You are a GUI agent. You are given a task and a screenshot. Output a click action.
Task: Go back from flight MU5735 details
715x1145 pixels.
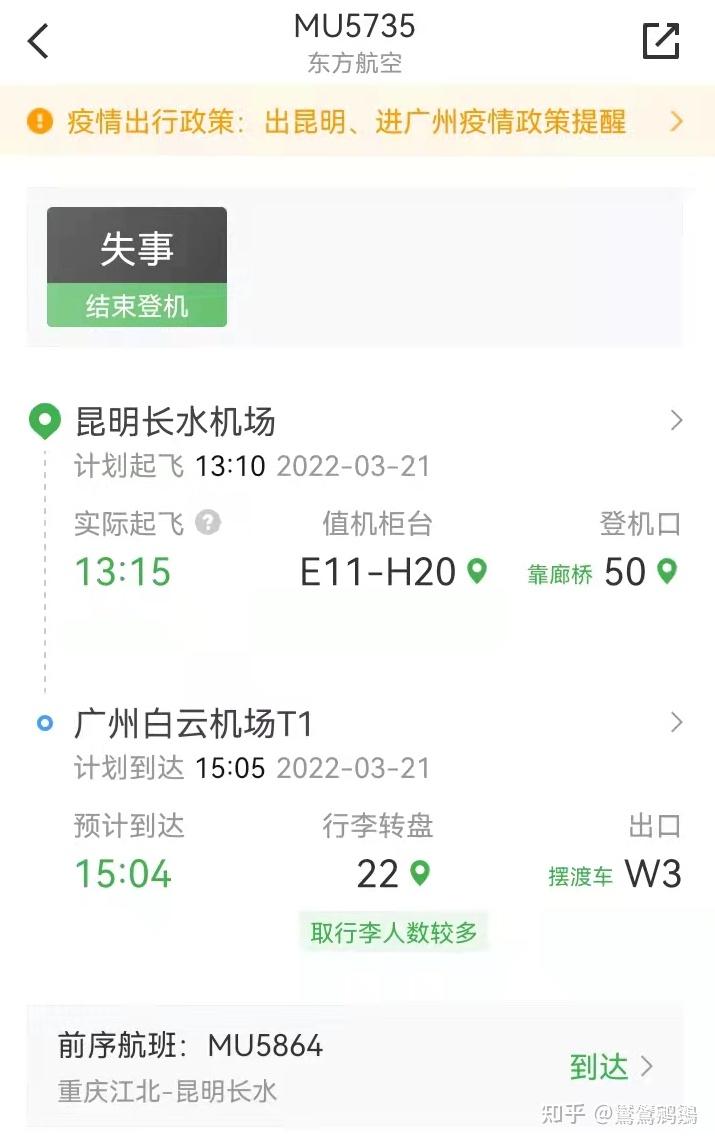coord(38,42)
